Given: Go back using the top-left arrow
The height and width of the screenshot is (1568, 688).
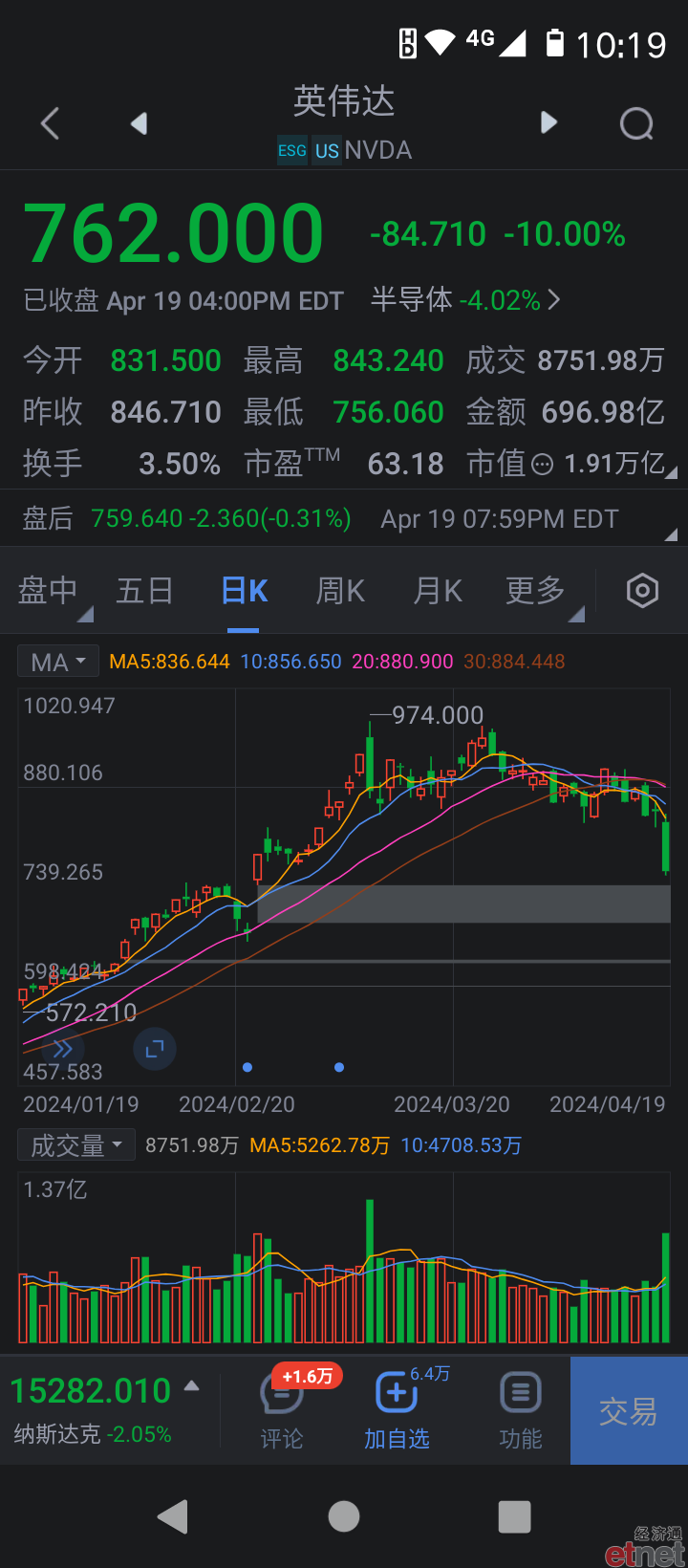Looking at the screenshot, I should pyautogui.click(x=51, y=123).
